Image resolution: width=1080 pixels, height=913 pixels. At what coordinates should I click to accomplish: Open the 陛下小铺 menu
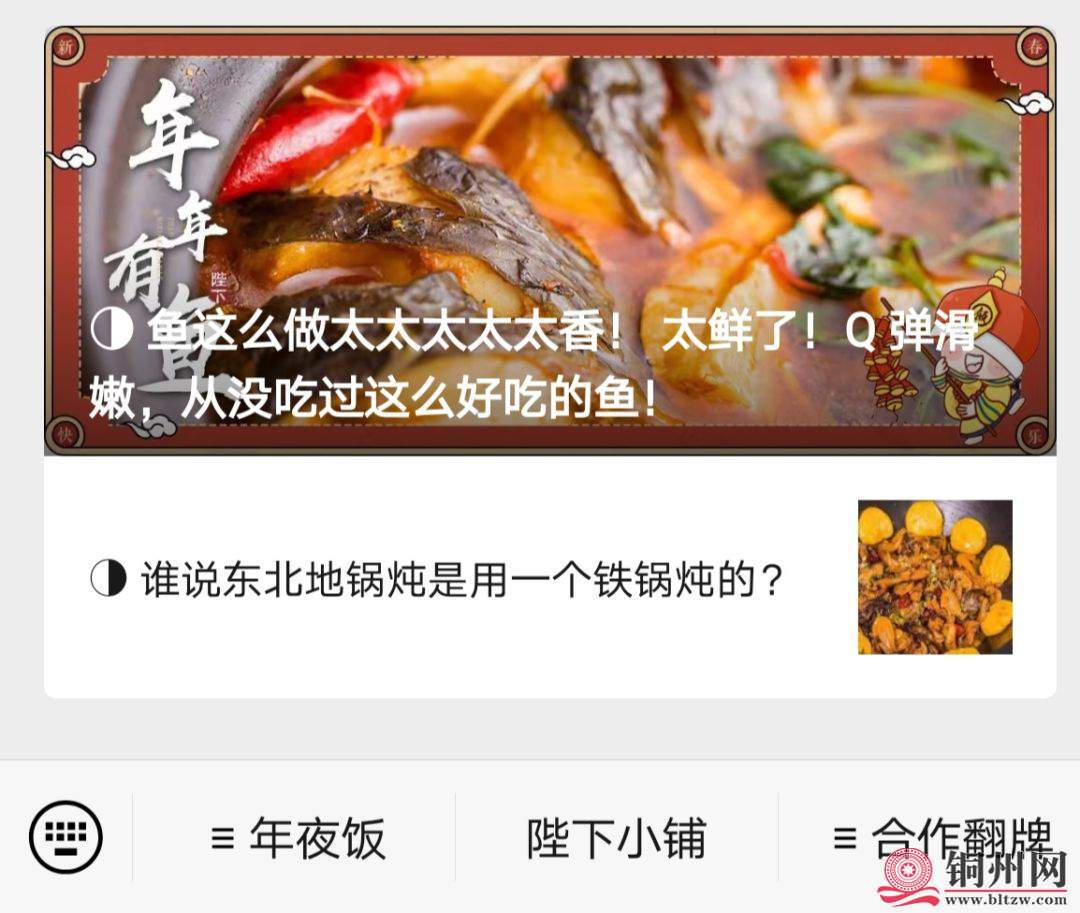(x=616, y=838)
